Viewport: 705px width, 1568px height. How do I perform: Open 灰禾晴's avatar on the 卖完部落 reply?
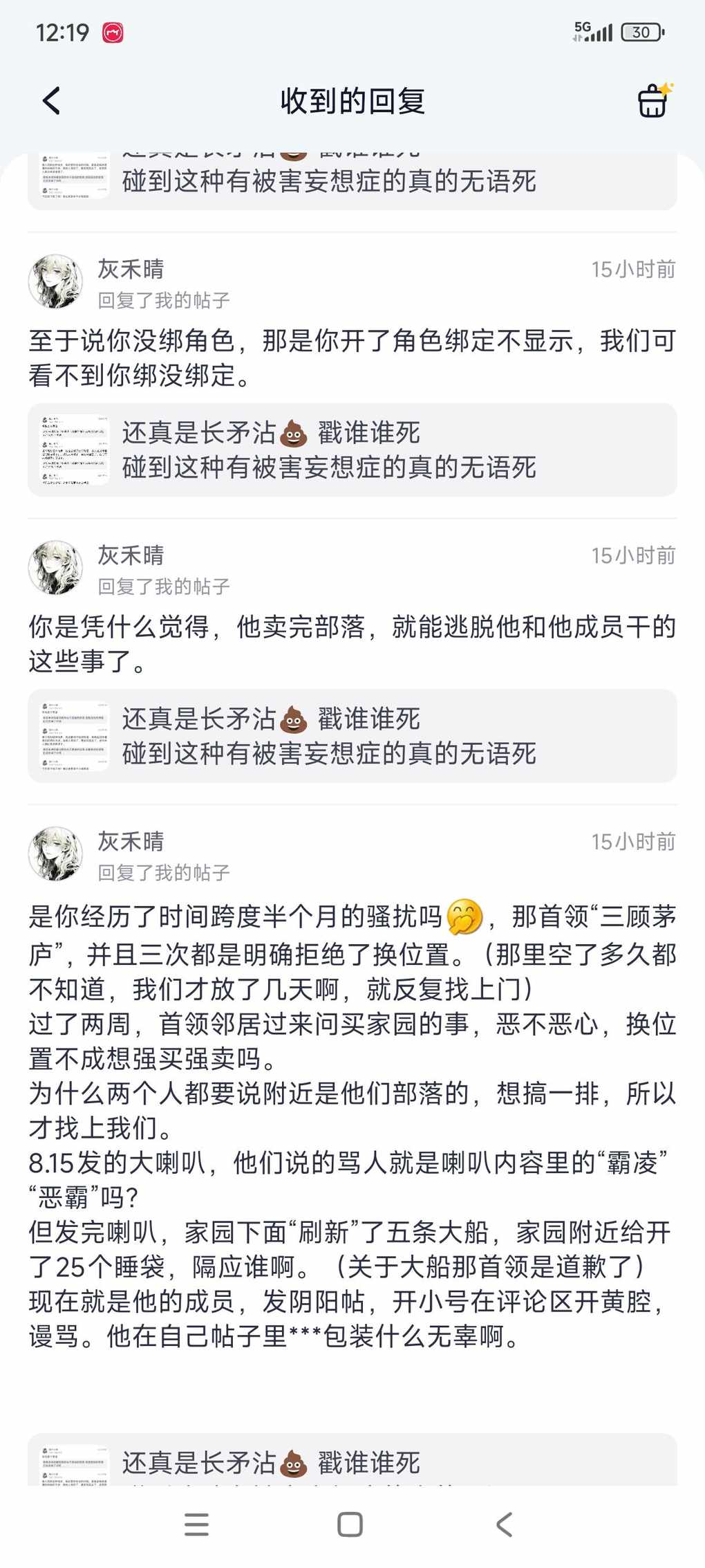click(x=55, y=568)
